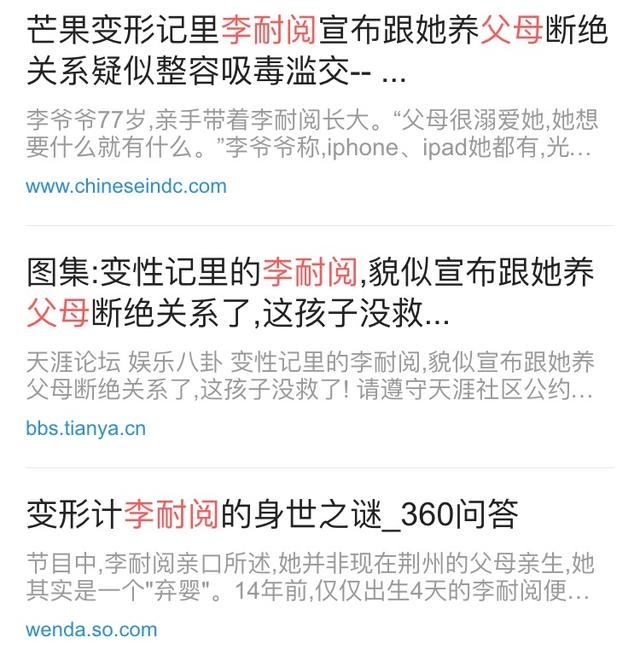The height and width of the screenshot is (661, 640).
Task: Open 变形计李耐阅的身世之谜_360问答 result
Action: (x=272, y=514)
